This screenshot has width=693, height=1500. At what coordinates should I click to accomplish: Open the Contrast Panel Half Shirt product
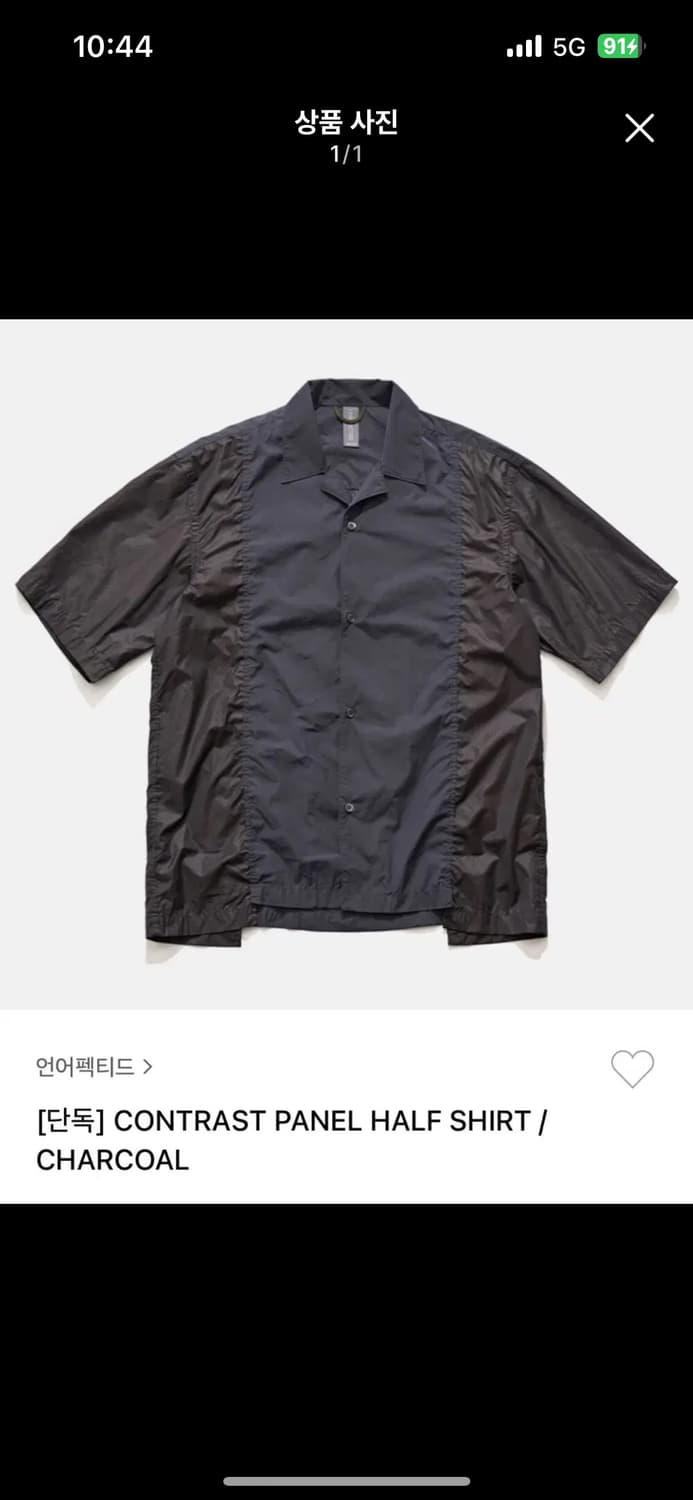(291, 1140)
